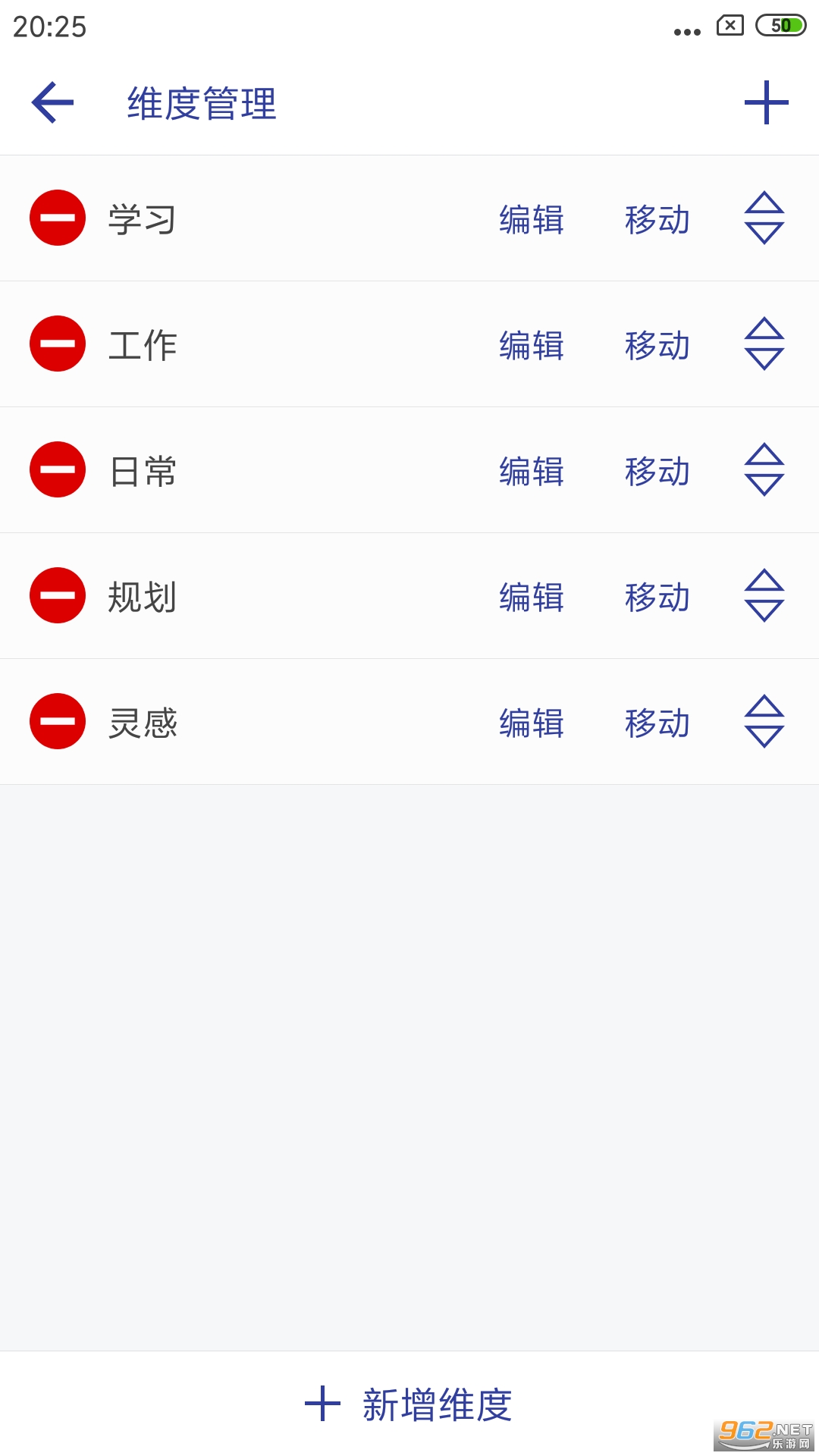The width and height of the screenshot is (819, 1456).
Task: Edit the 工作 dimension
Action: (532, 345)
